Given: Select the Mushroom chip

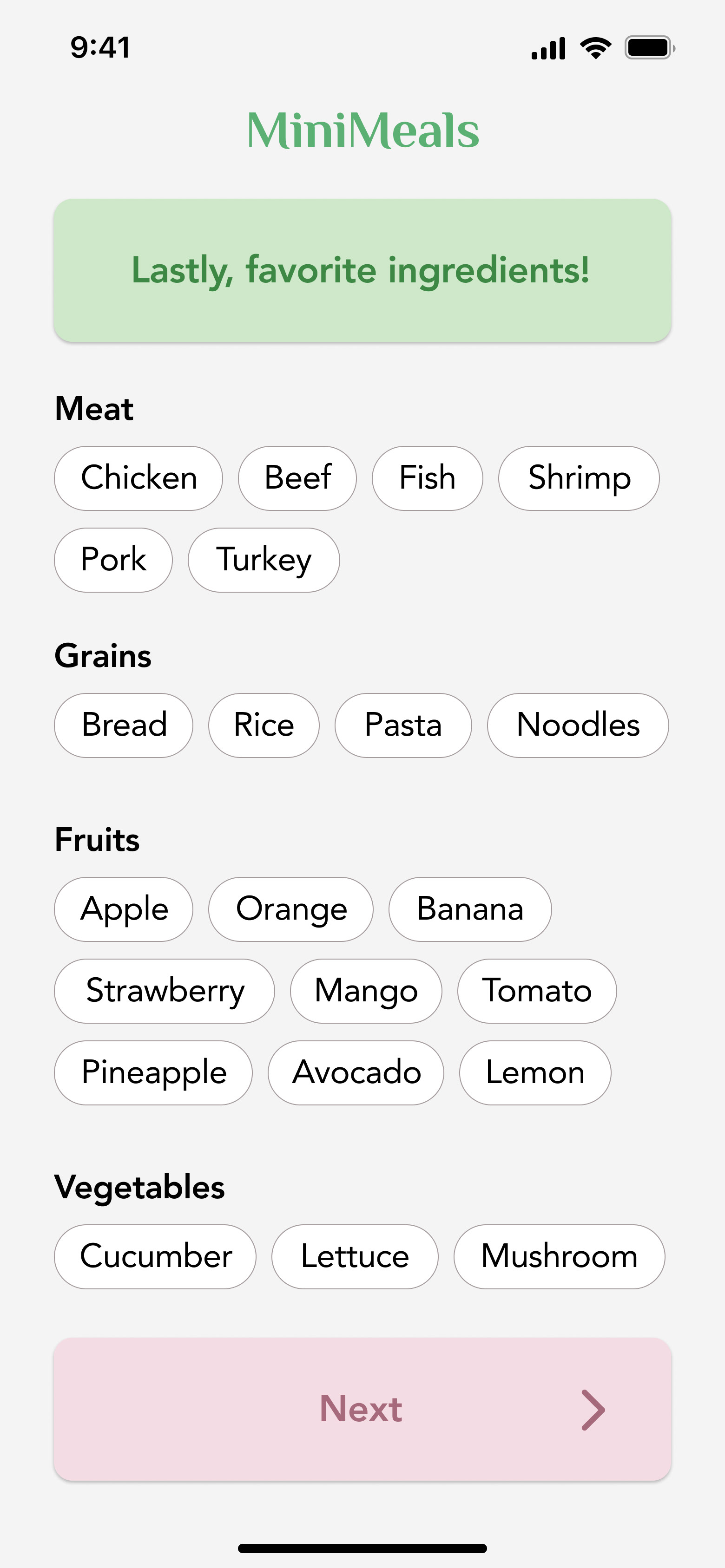Looking at the screenshot, I should click(559, 1256).
